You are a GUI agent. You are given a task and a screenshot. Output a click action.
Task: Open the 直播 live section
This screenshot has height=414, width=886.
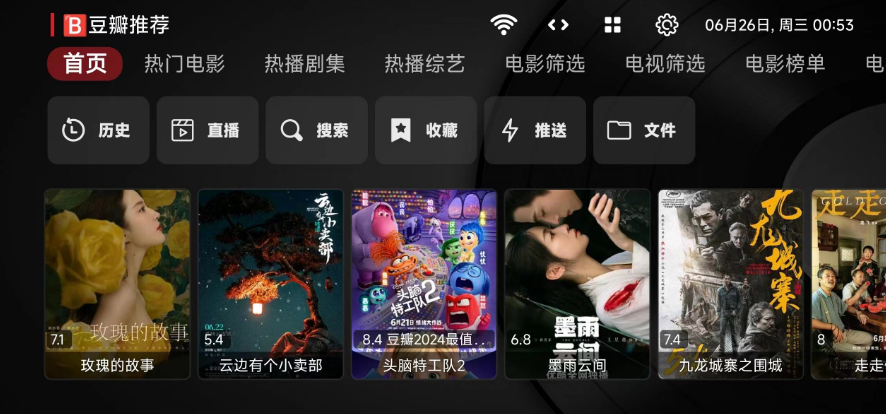(207, 130)
